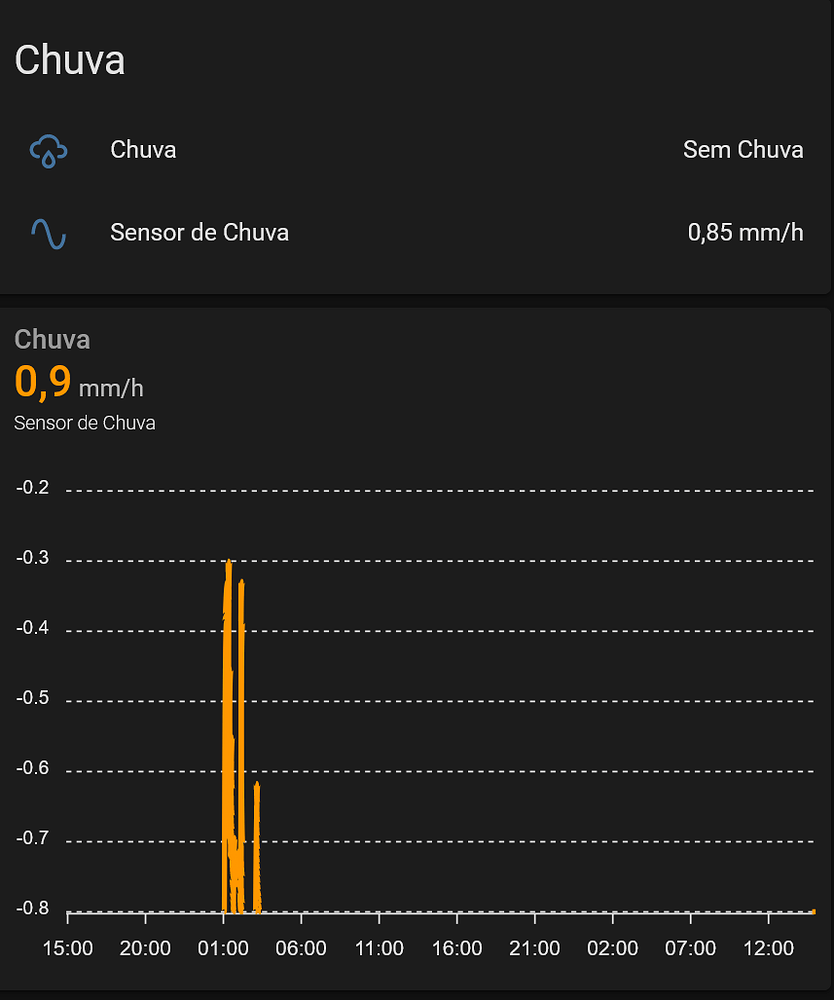Click the tallest orange spike near 01:00
This screenshot has width=834, height=1000.
coord(228,700)
